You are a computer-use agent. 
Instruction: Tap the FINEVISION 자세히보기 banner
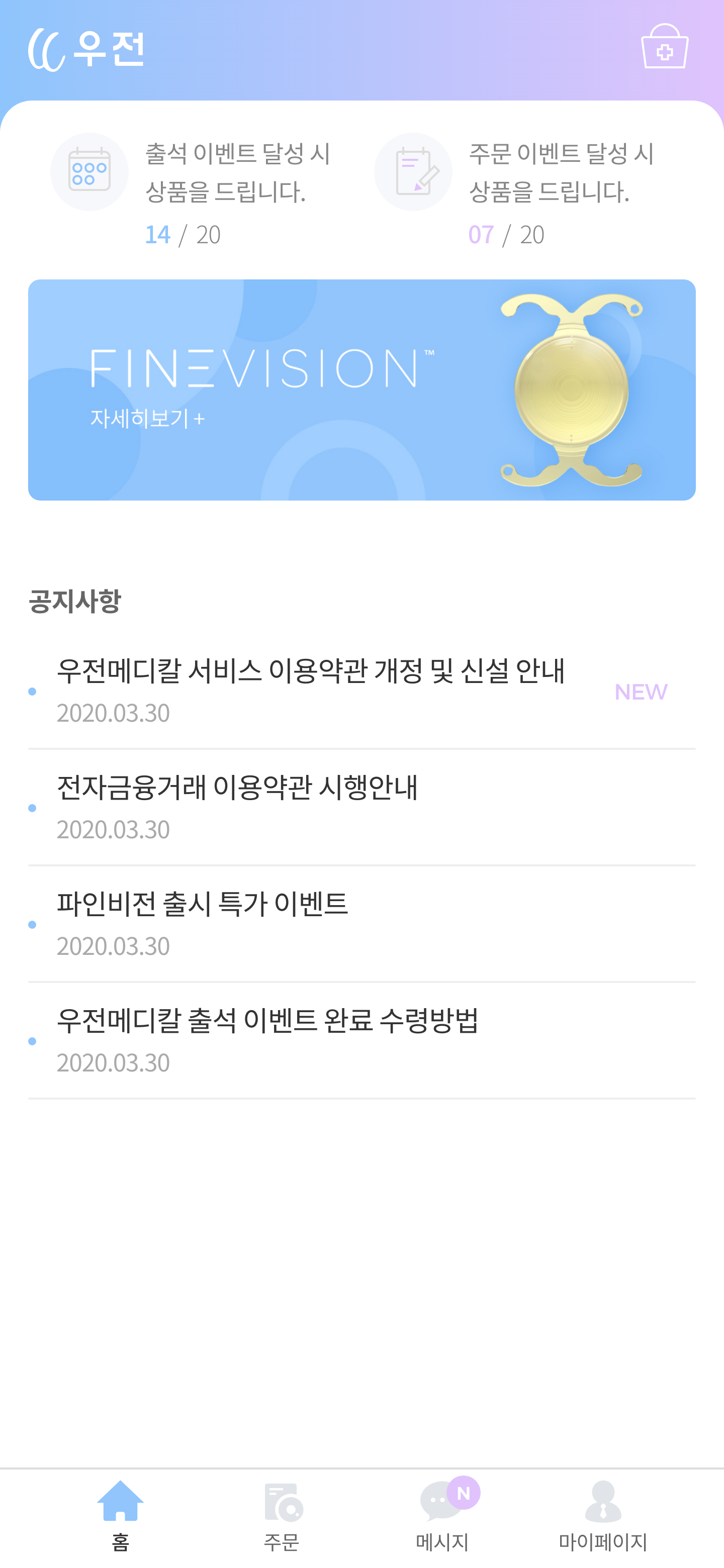[x=361, y=389]
